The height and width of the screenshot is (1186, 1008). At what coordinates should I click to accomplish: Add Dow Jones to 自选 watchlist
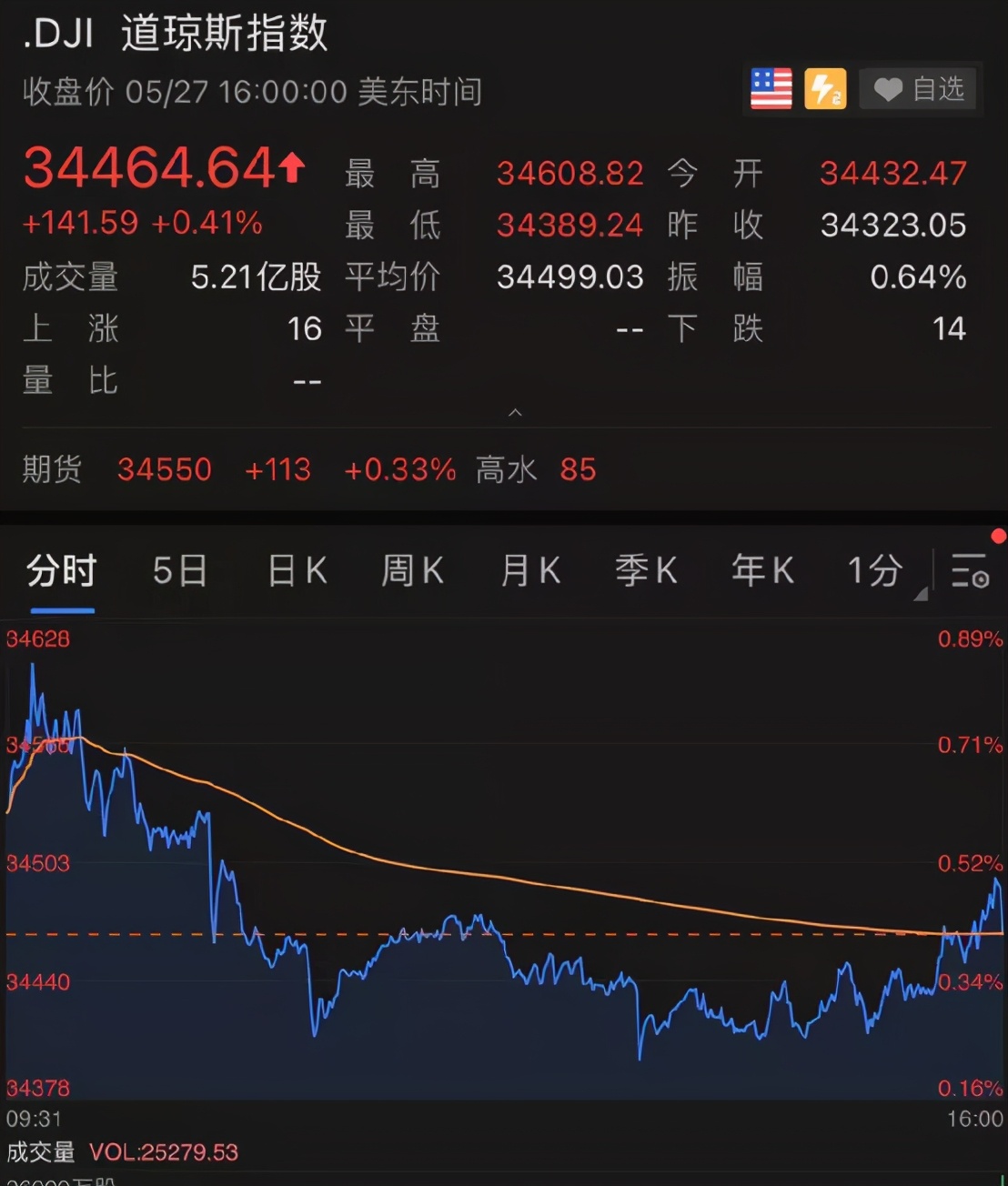918,89
